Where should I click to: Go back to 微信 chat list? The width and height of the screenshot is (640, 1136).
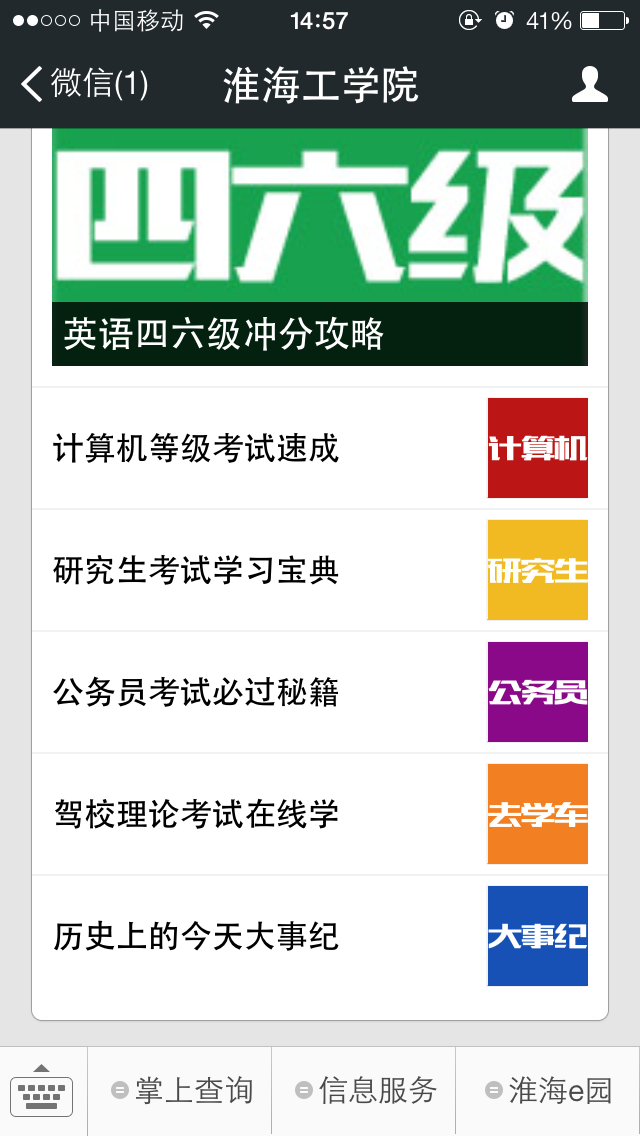pos(85,84)
